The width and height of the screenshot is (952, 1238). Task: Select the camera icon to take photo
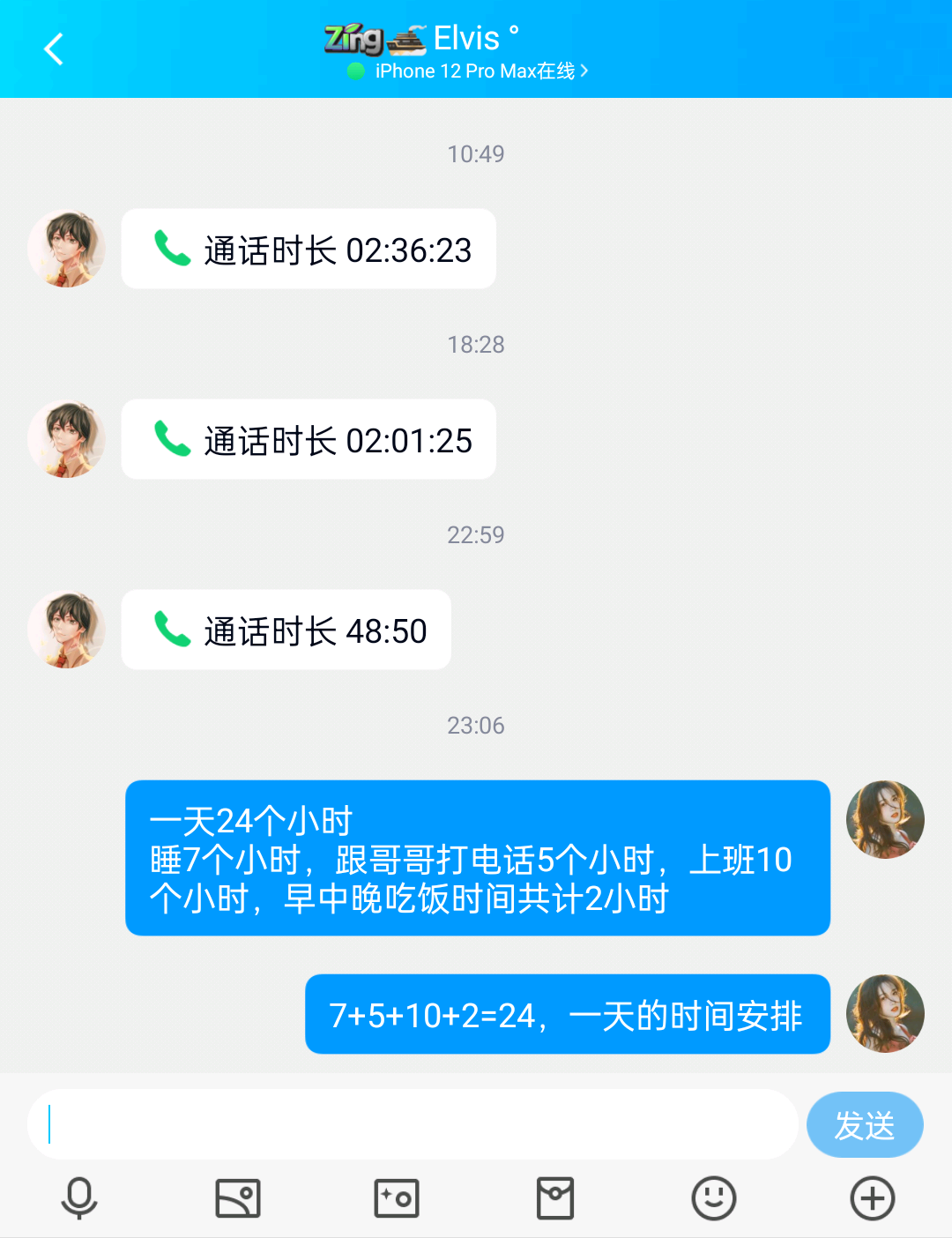[x=396, y=1198]
